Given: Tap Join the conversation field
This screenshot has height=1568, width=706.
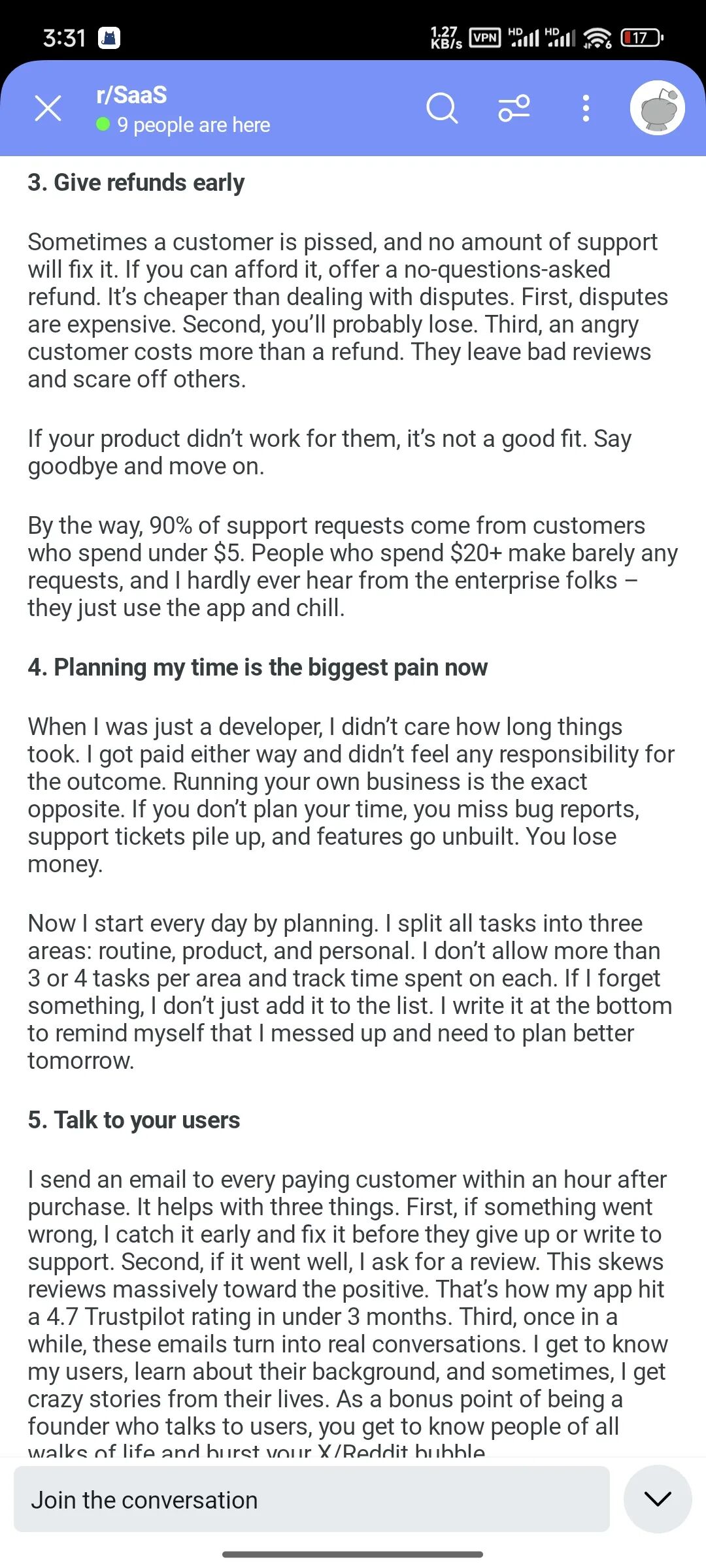Looking at the screenshot, I should (312, 1499).
